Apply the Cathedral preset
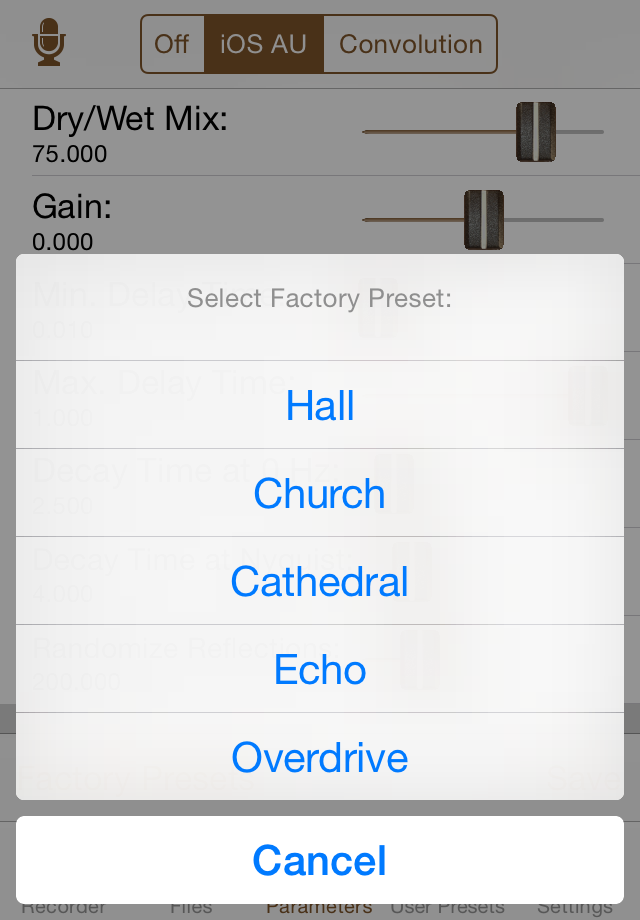Image resolution: width=640 pixels, height=920 pixels. [x=320, y=582]
